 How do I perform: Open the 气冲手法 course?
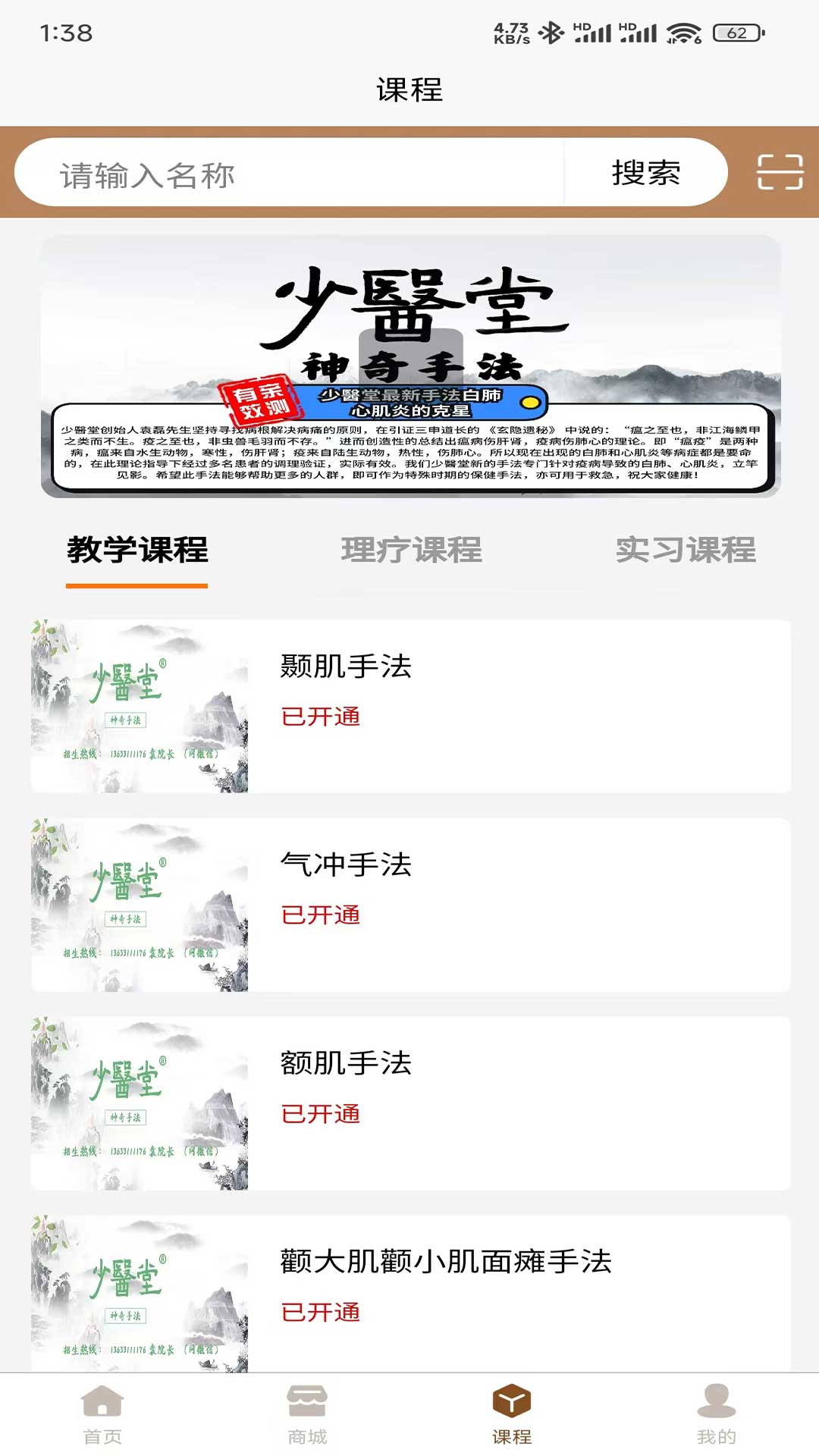[410, 905]
